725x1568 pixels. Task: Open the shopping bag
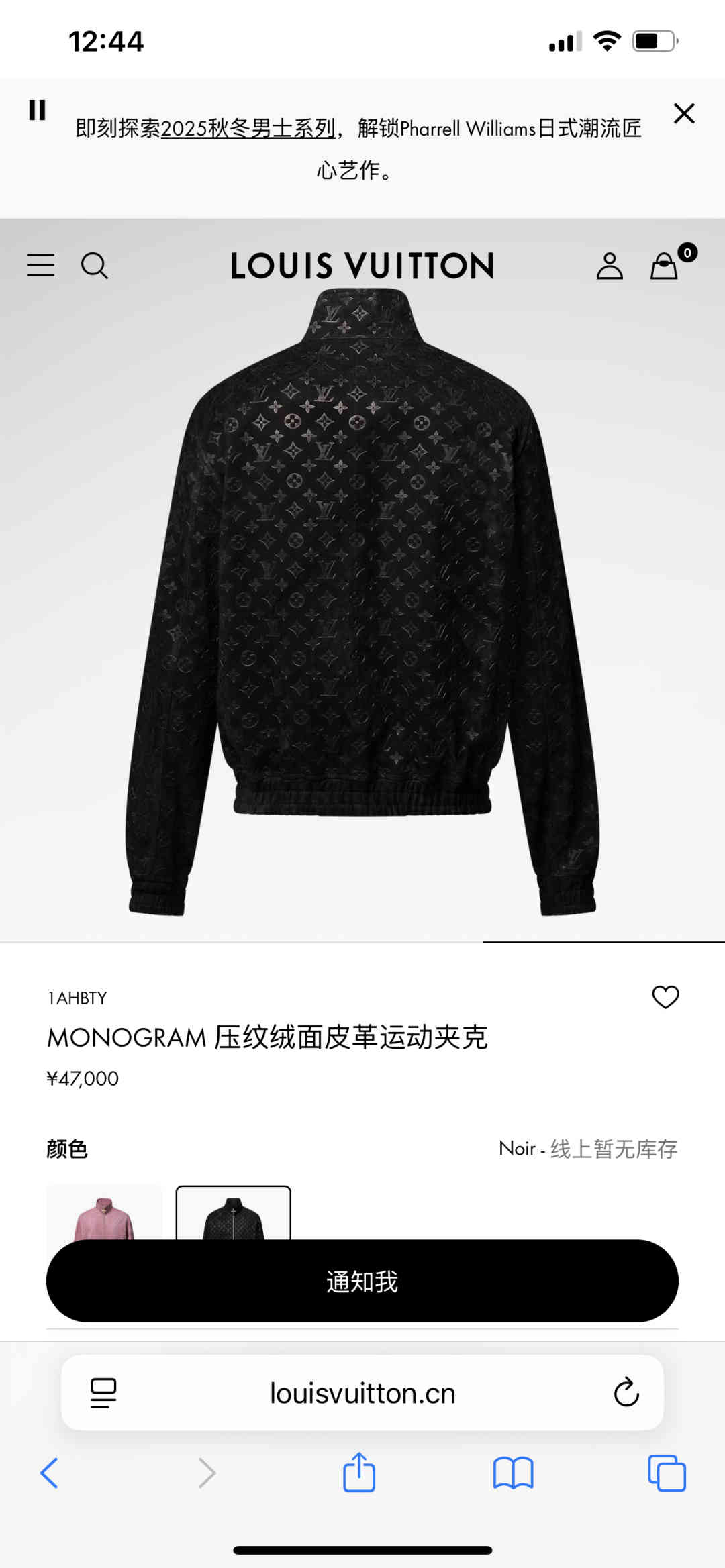[x=665, y=266]
